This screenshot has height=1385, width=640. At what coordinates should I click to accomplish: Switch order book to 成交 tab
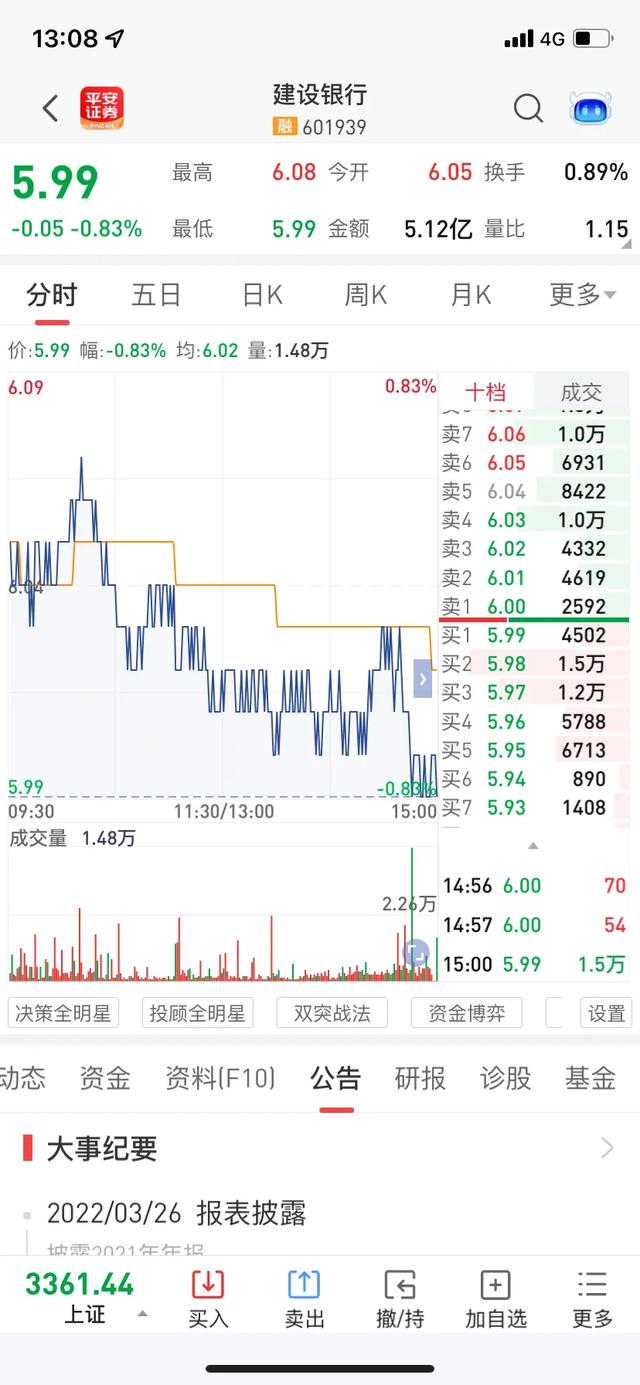582,392
